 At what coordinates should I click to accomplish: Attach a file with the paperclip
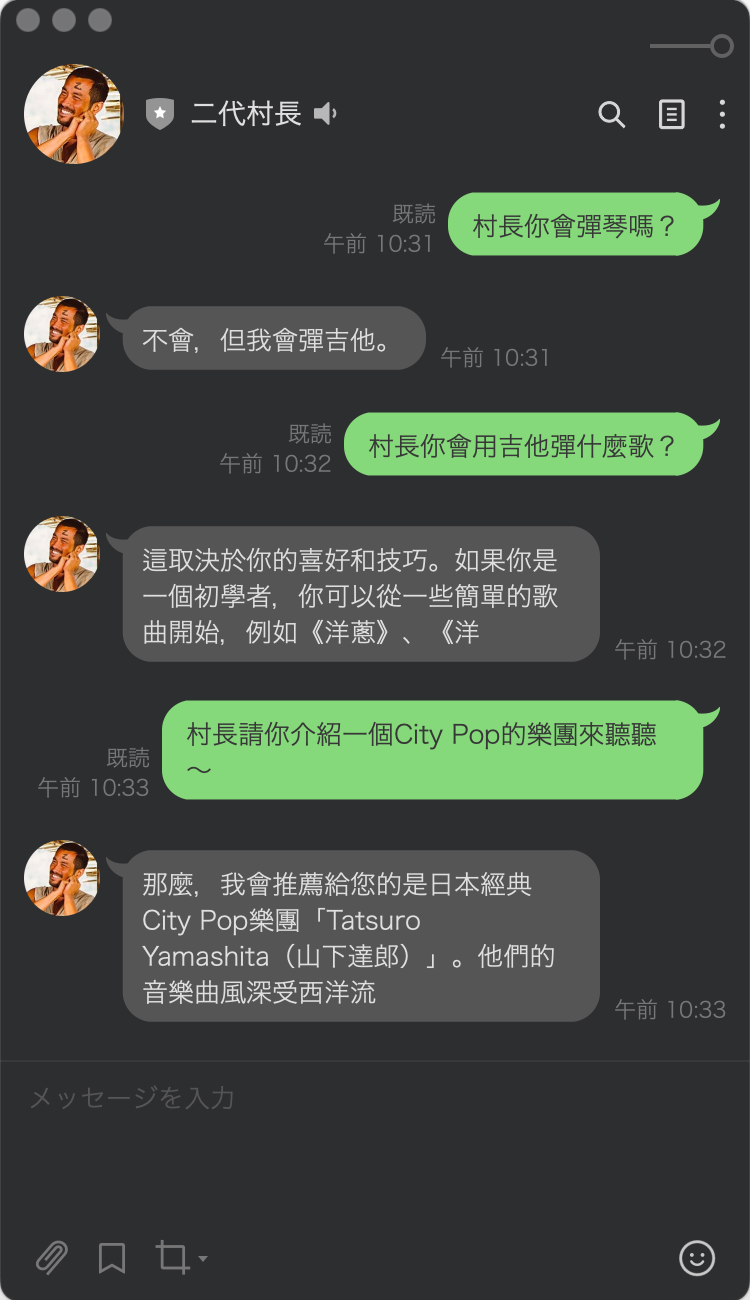[x=52, y=1257]
